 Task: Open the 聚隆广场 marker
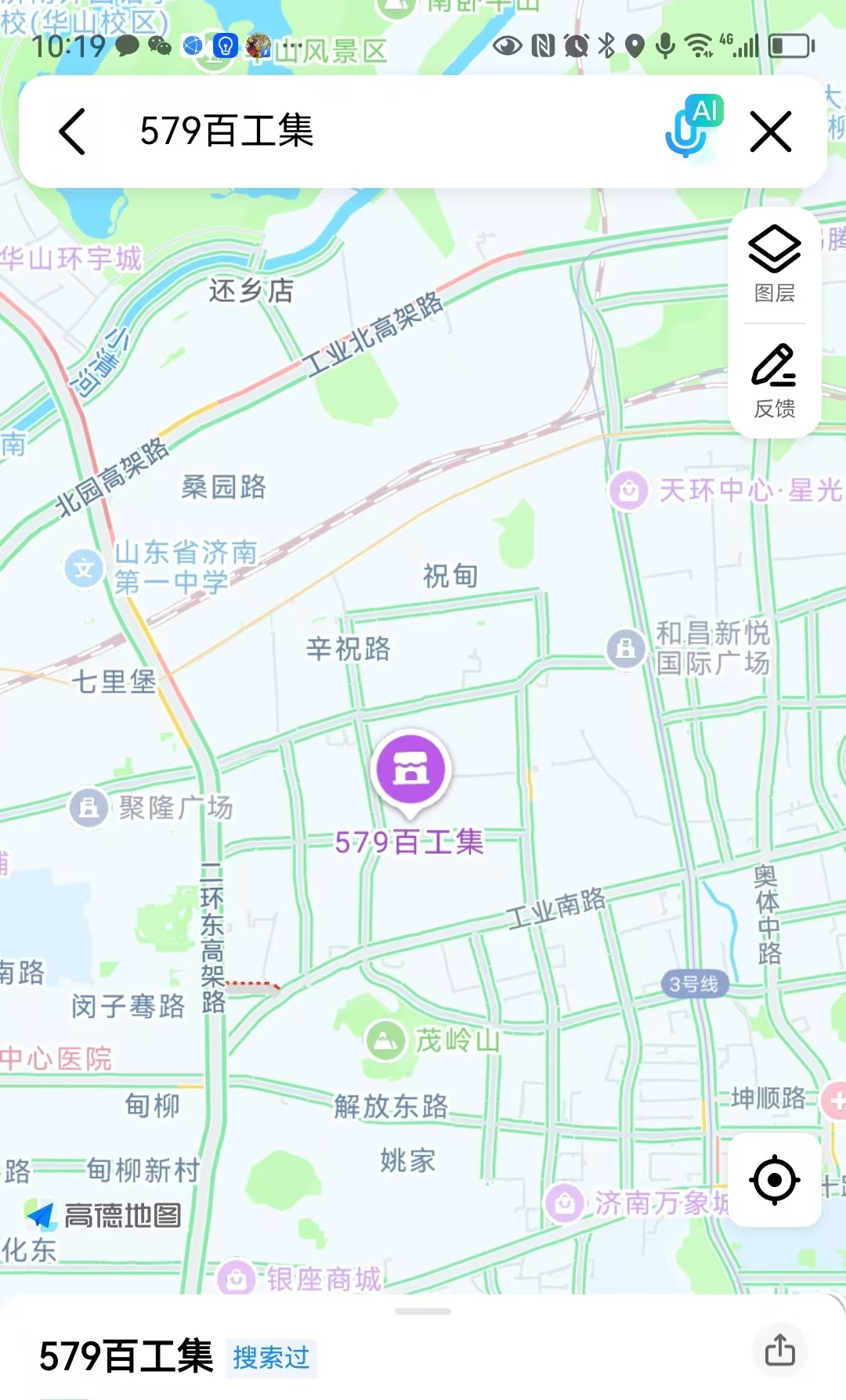coord(89,806)
